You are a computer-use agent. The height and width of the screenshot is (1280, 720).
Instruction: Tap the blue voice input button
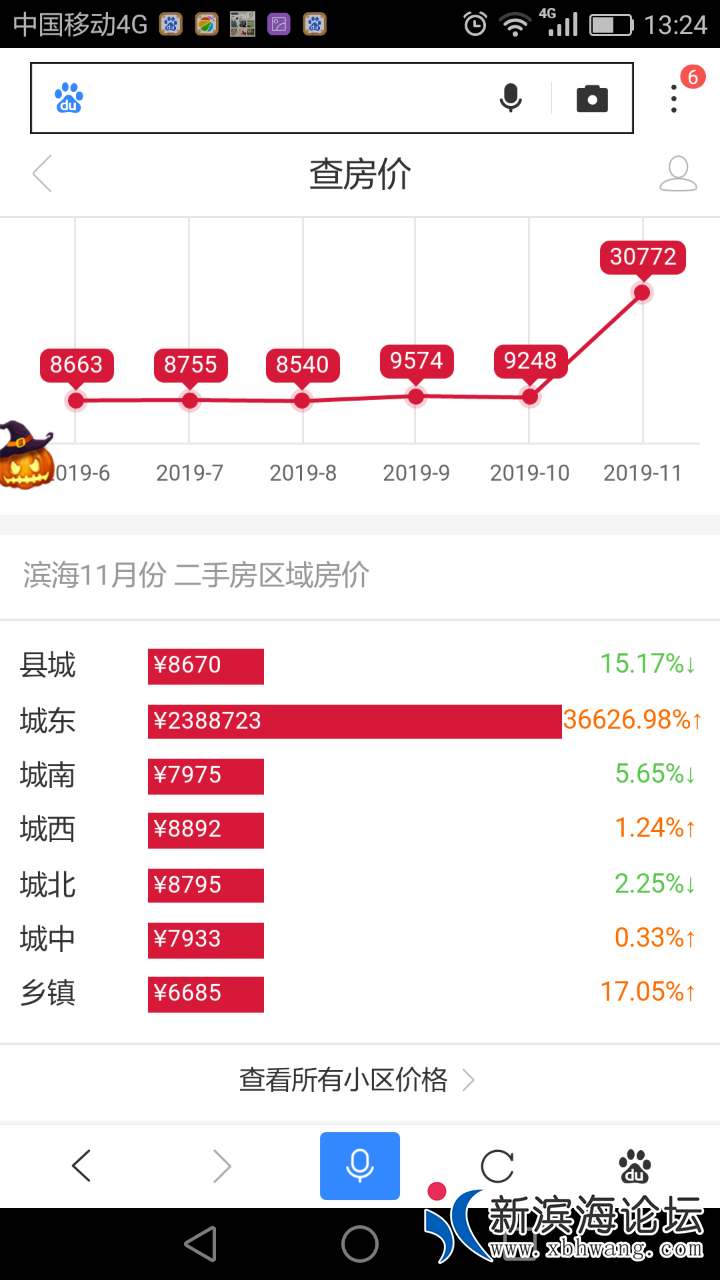360,1165
